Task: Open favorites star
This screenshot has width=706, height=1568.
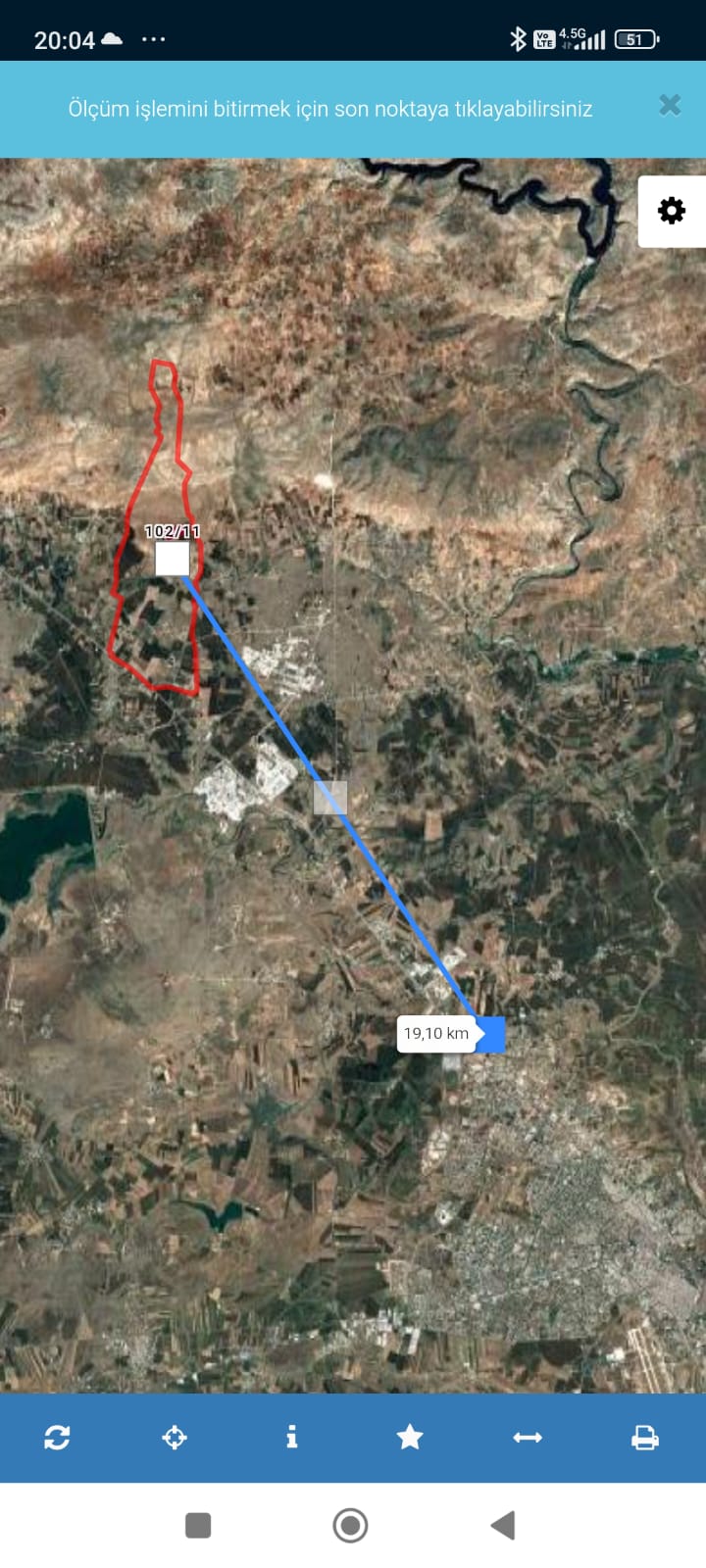Action: point(410,1438)
